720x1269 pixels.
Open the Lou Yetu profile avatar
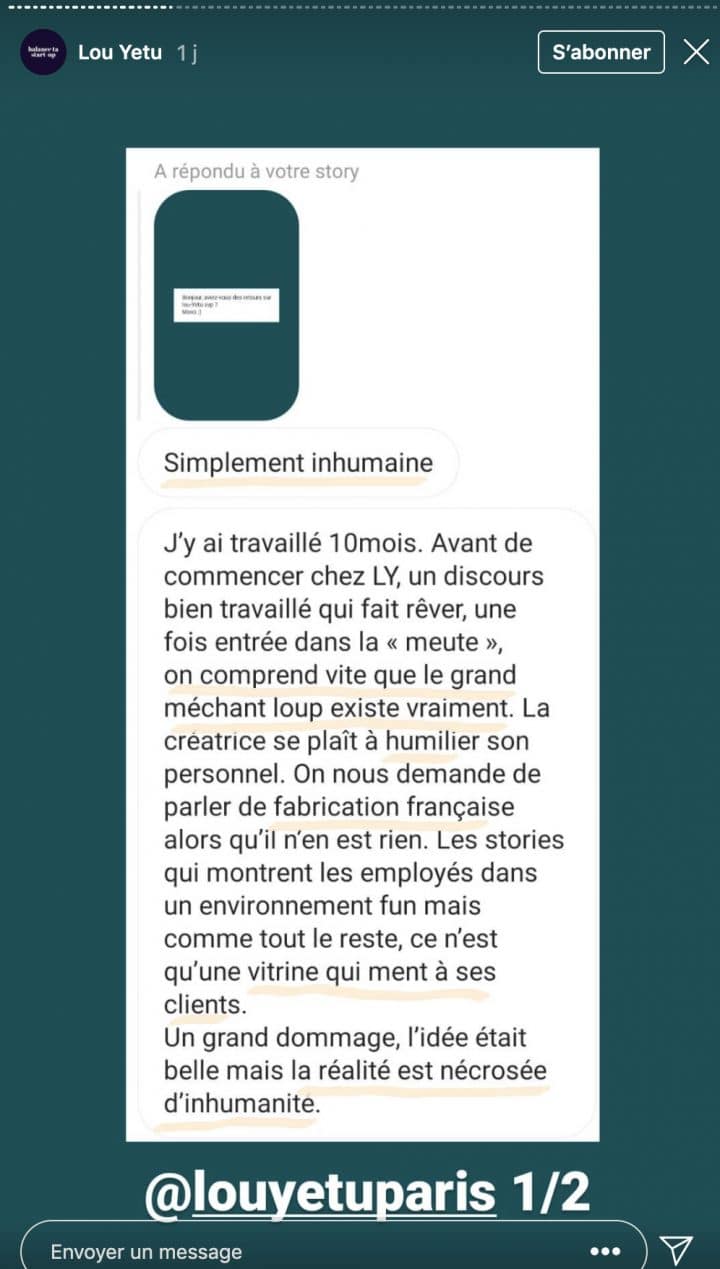coord(43,52)
